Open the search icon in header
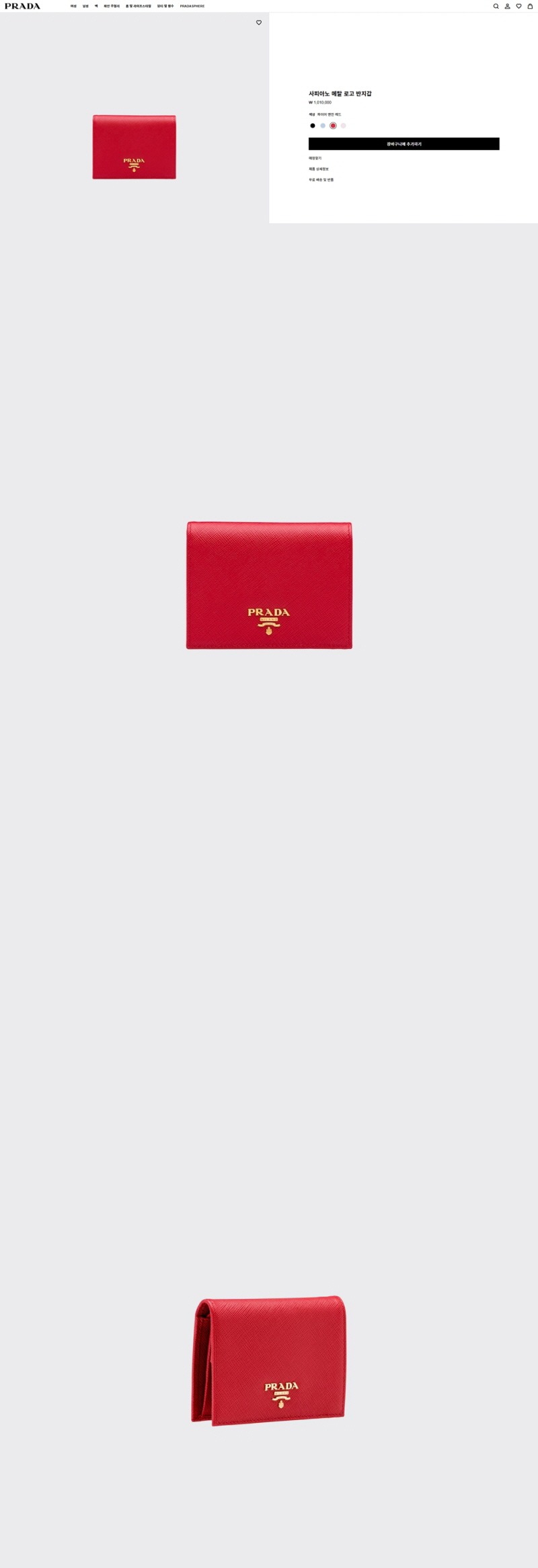This screenshot has width=538, height=1568. pyautogui.click(x=496, y=6)
